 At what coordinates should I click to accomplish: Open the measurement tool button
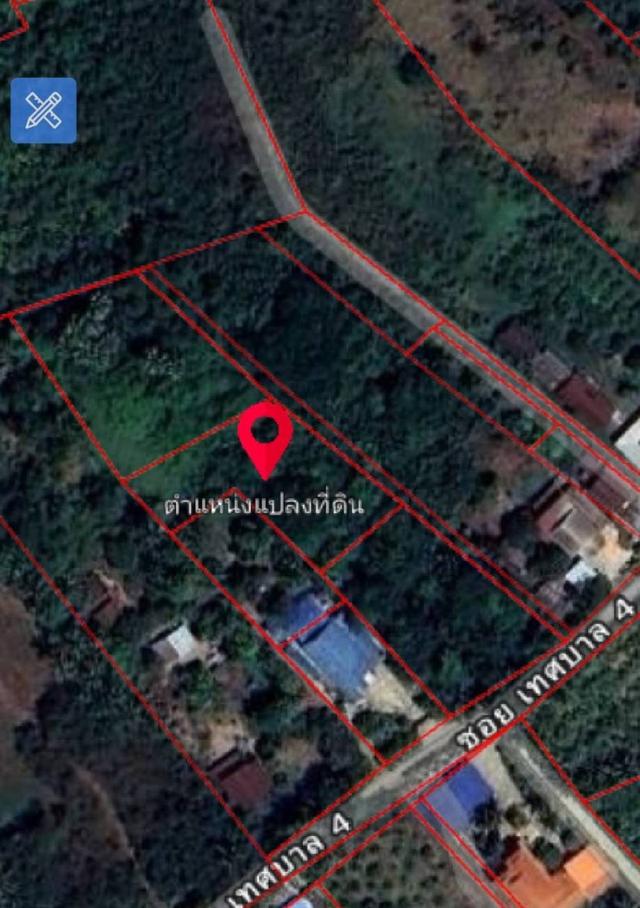tap(43, 110)
